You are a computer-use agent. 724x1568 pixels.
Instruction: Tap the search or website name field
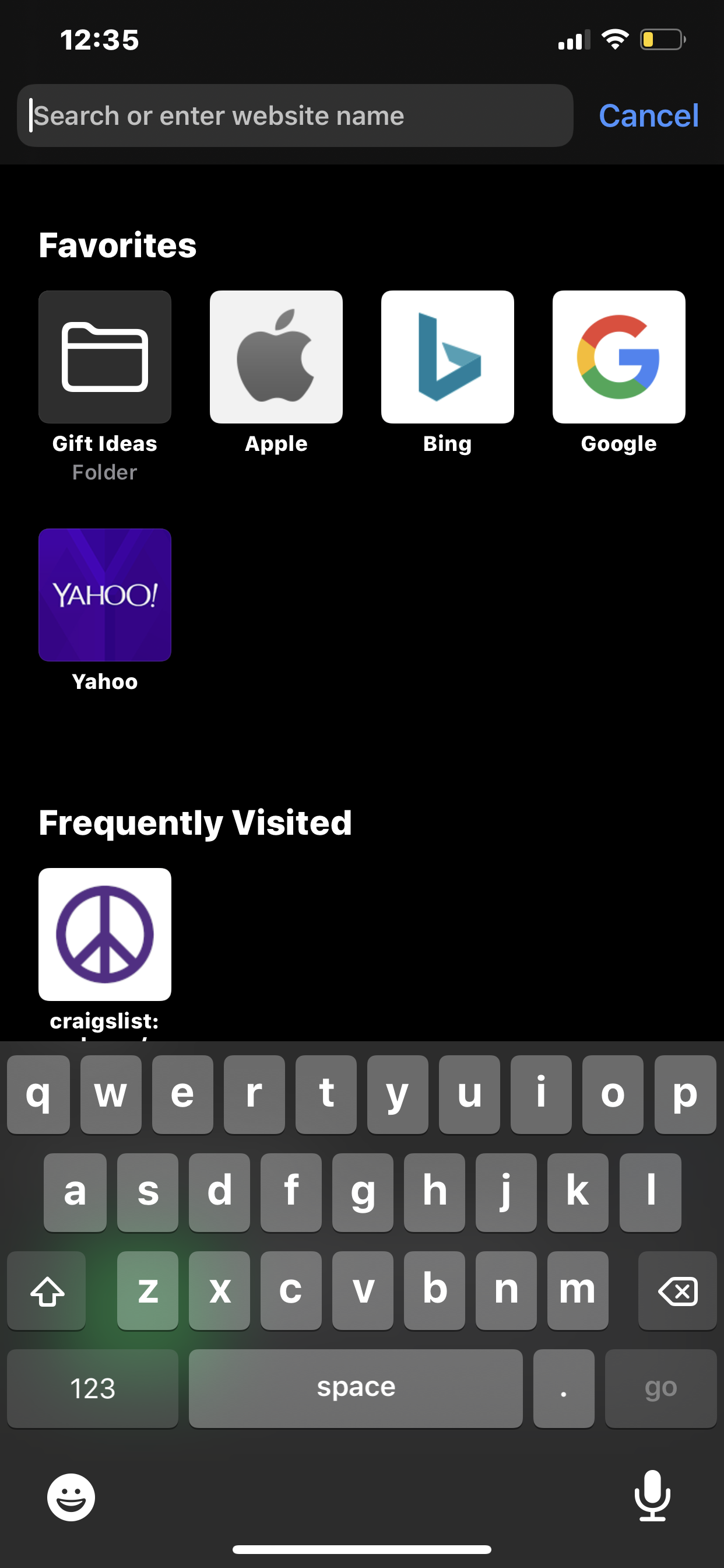[295, 116]
